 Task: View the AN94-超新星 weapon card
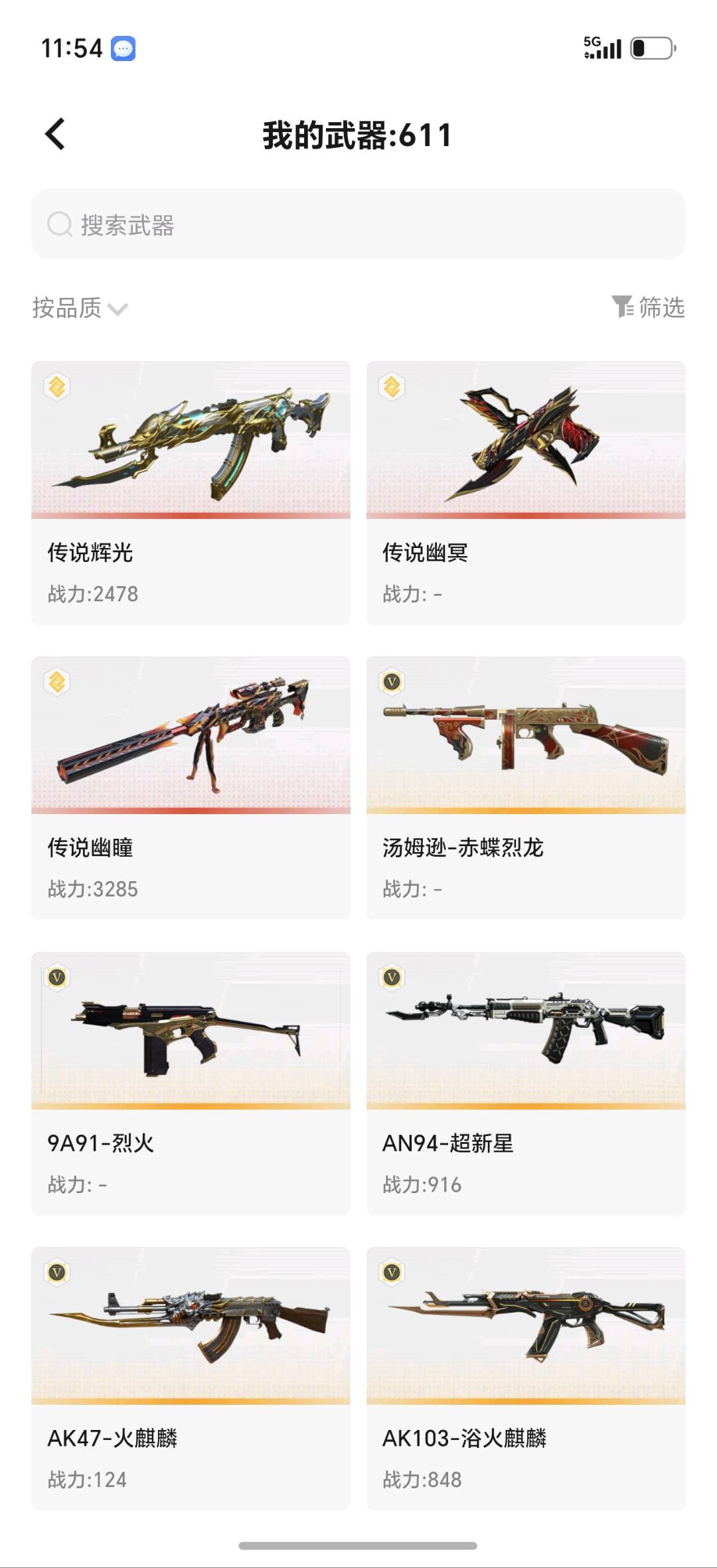[526, 1083]
